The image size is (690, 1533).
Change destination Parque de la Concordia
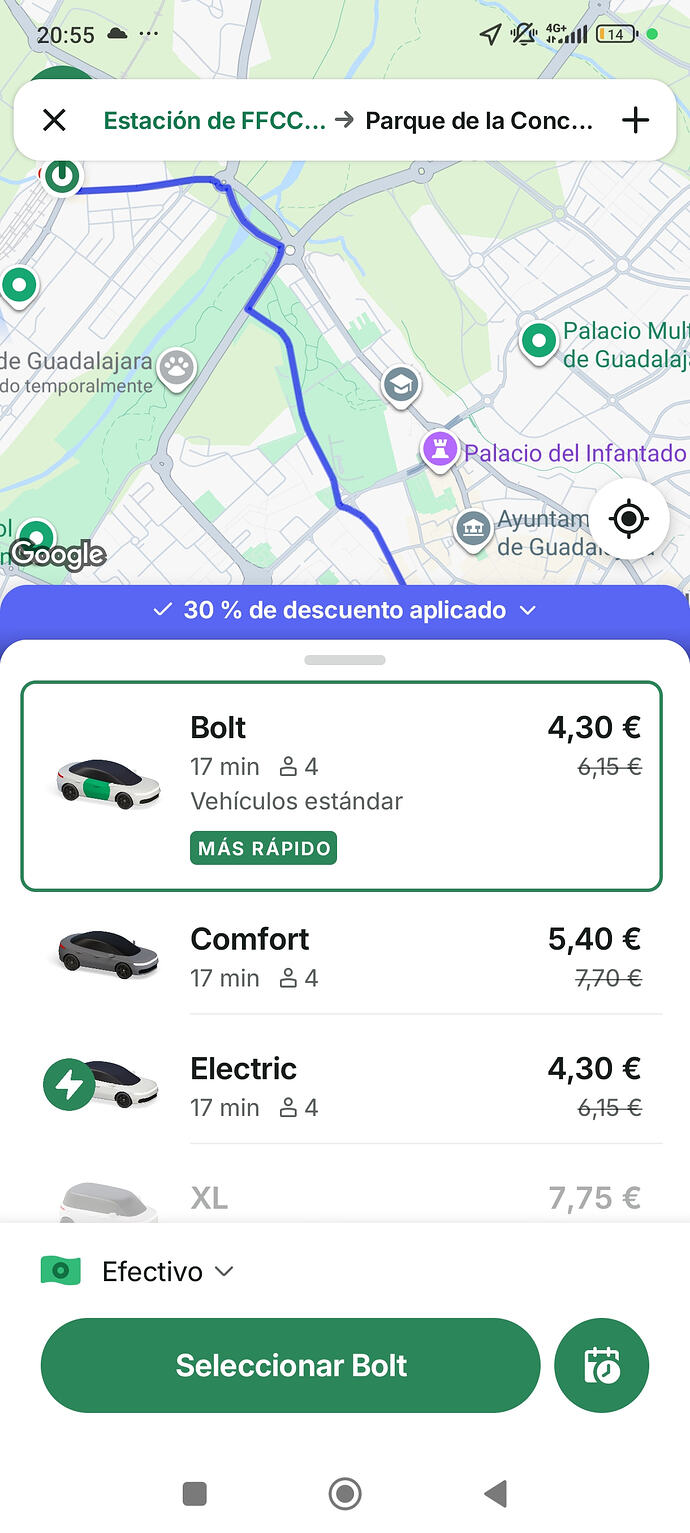(x=478, y=121)
